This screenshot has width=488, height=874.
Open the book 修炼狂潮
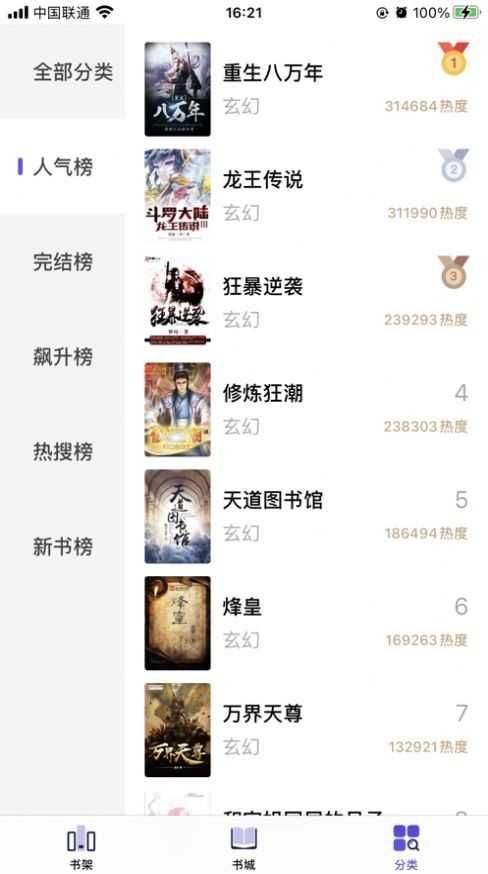[x=306, y=410]
